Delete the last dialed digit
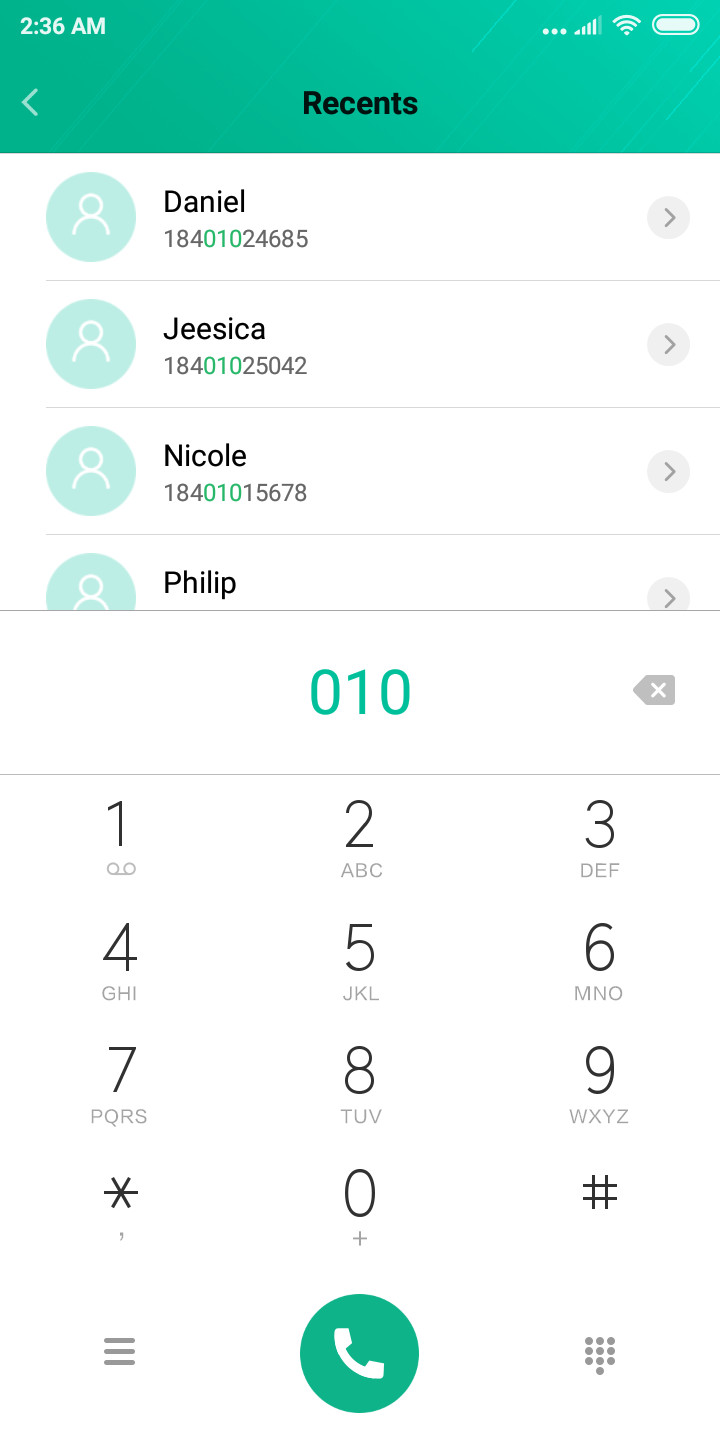720x1440 pixels. [x=654, y=690]
